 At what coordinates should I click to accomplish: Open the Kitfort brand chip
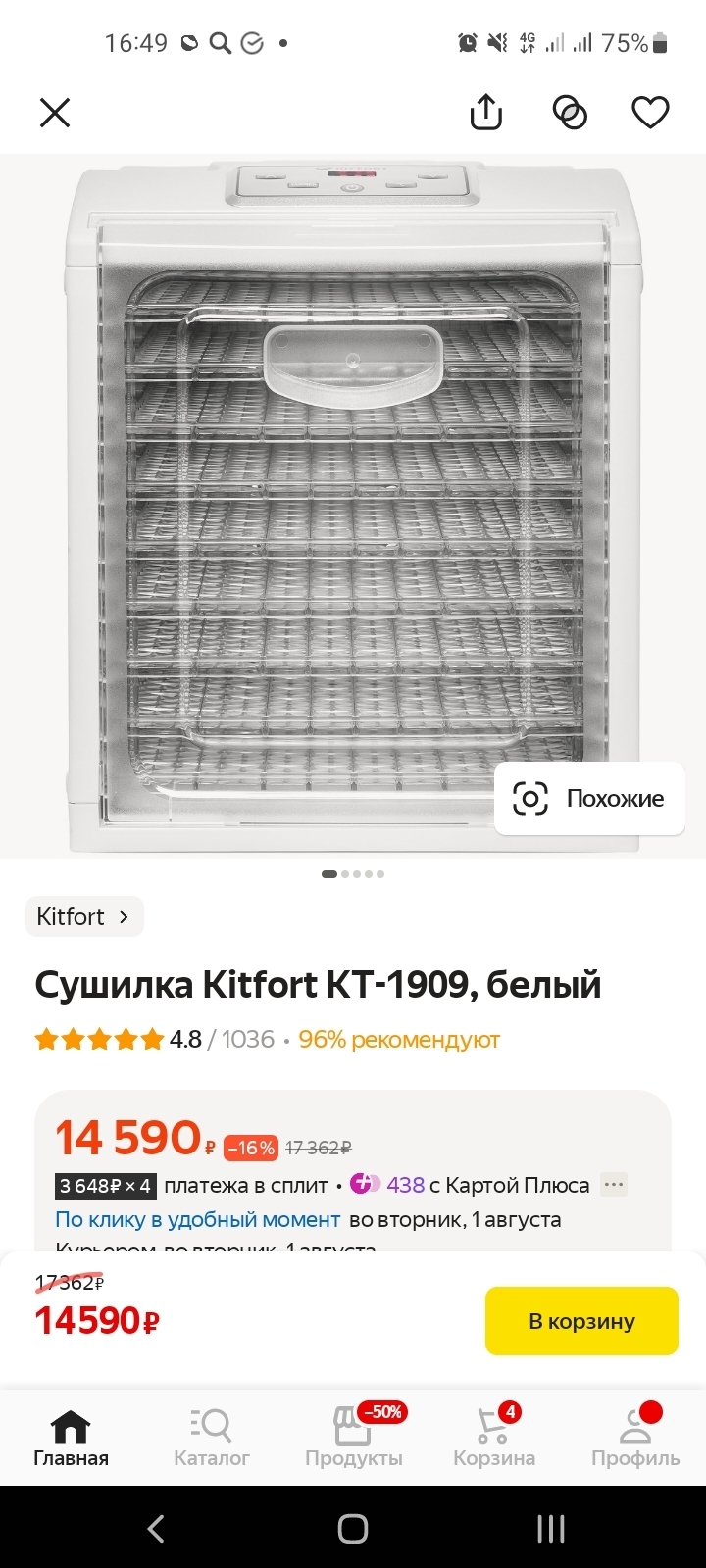[84, 916]
